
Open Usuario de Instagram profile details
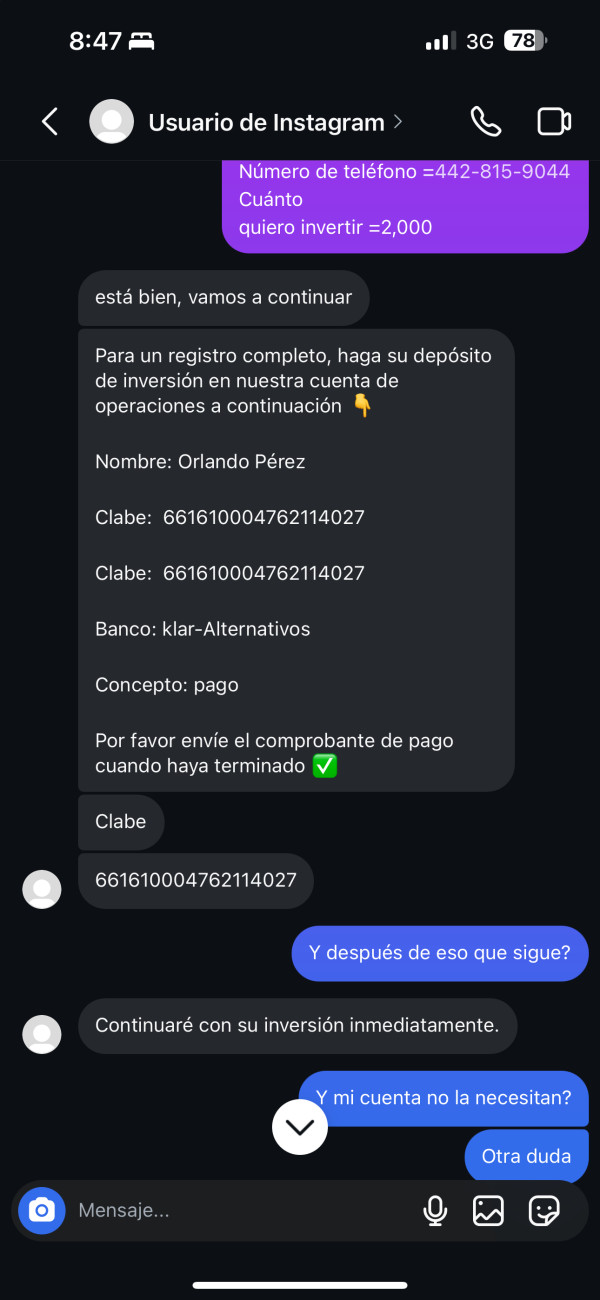point(246,122)
